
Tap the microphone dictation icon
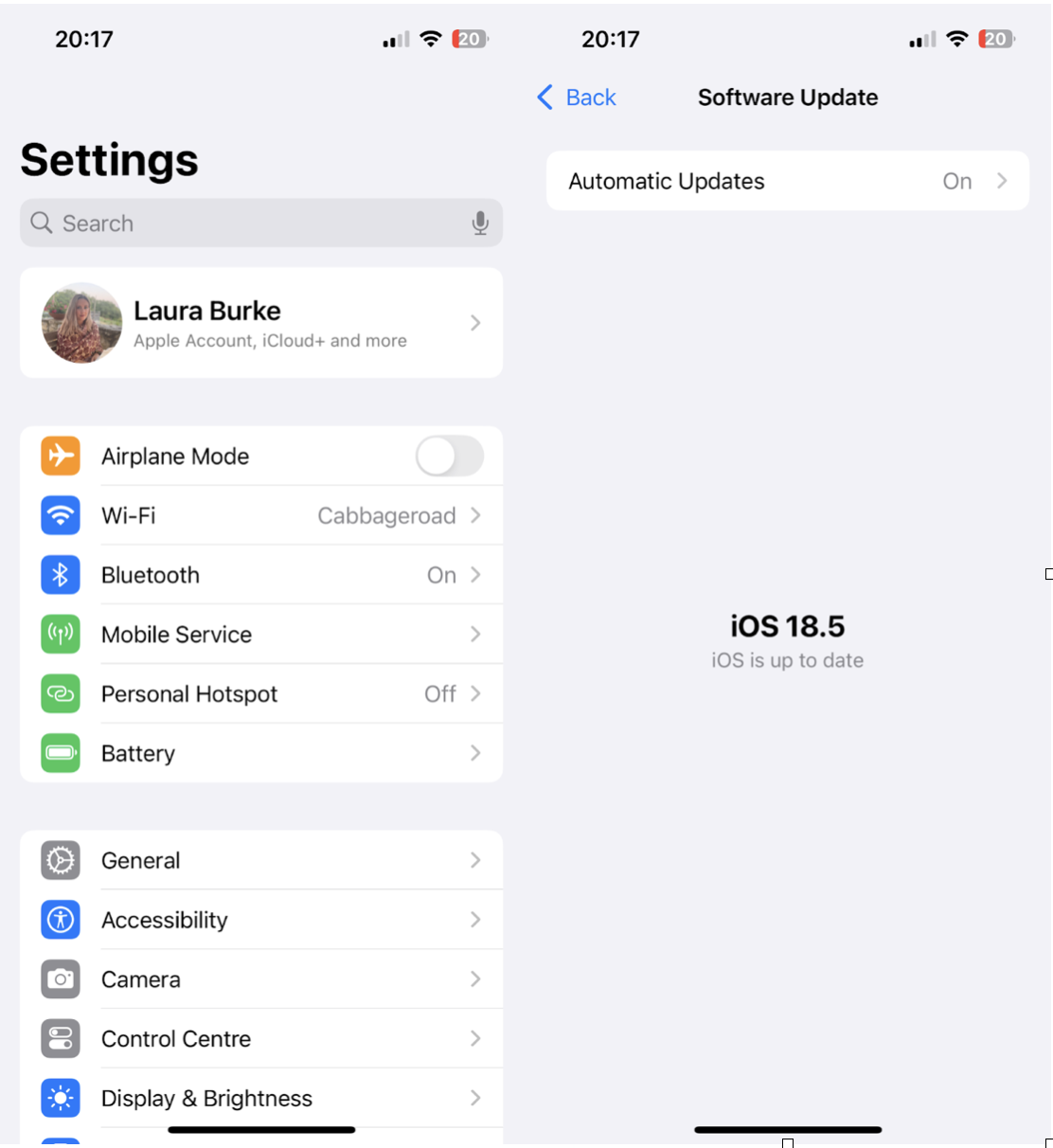click(480, 224)
